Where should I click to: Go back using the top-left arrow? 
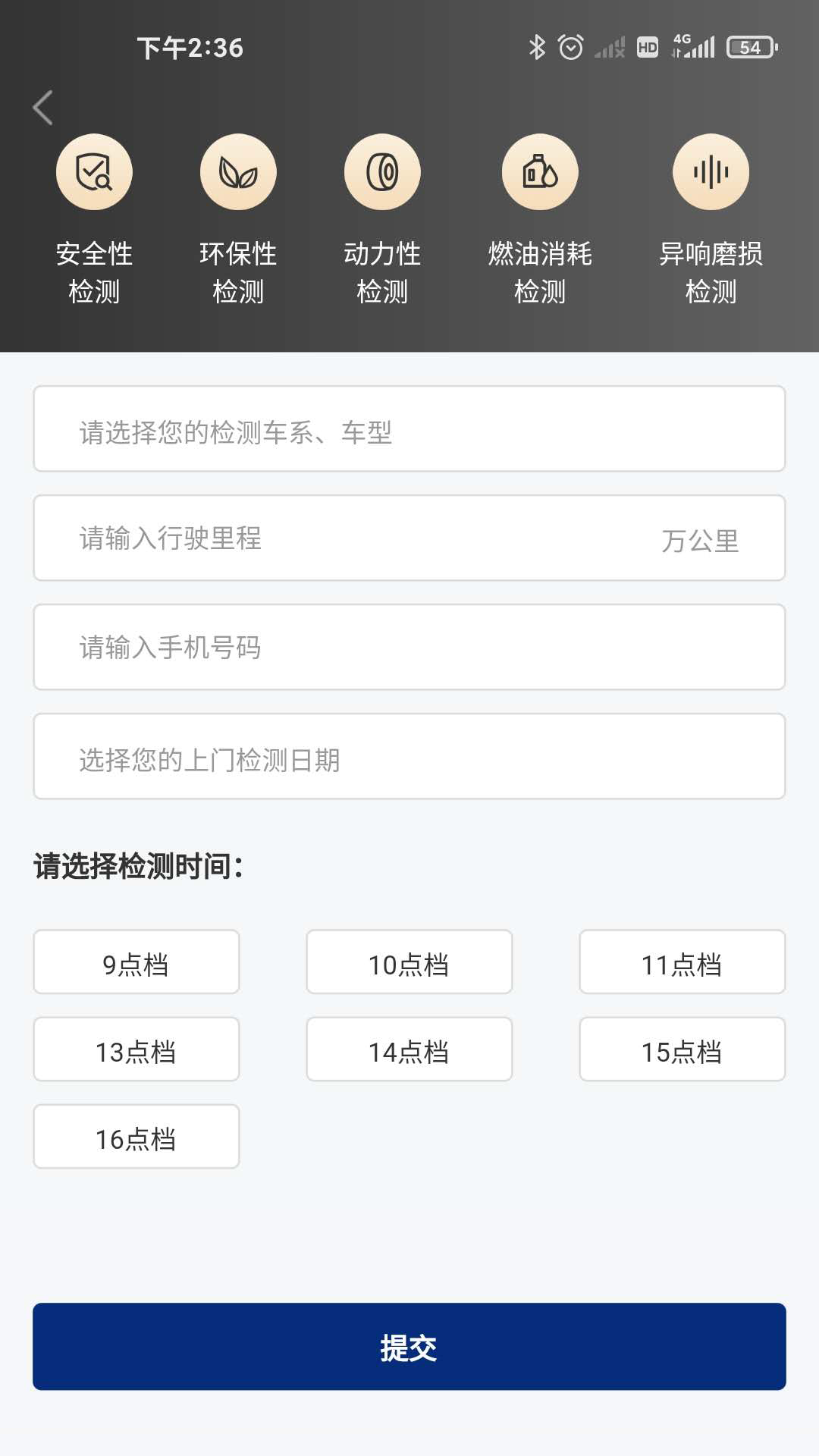(43, 108)
